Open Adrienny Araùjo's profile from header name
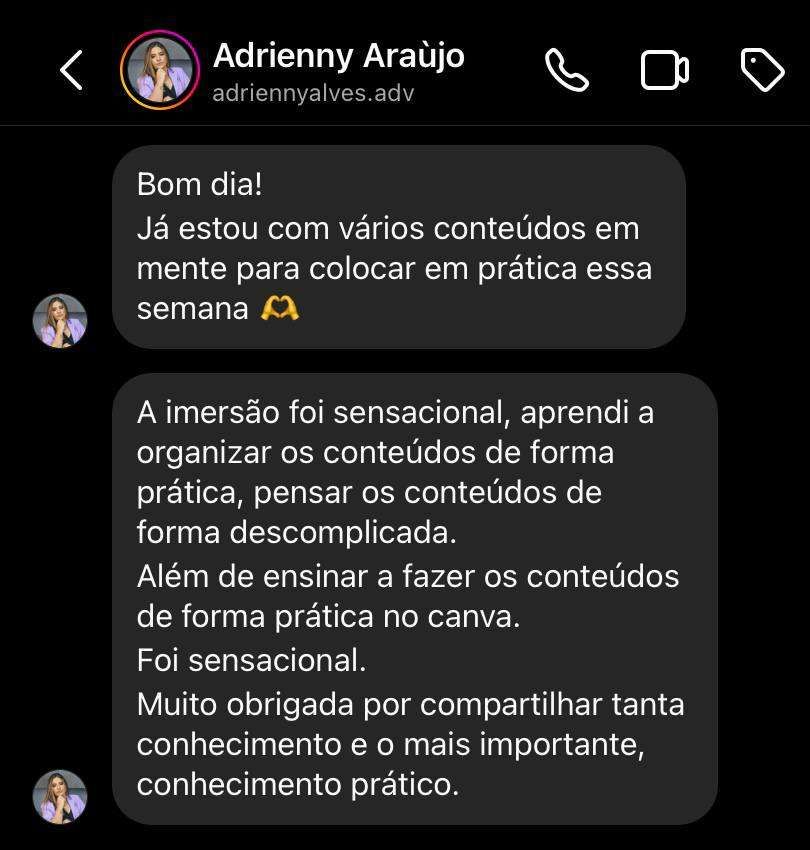Viewport: 810px width, 850px height. point(338,56)
